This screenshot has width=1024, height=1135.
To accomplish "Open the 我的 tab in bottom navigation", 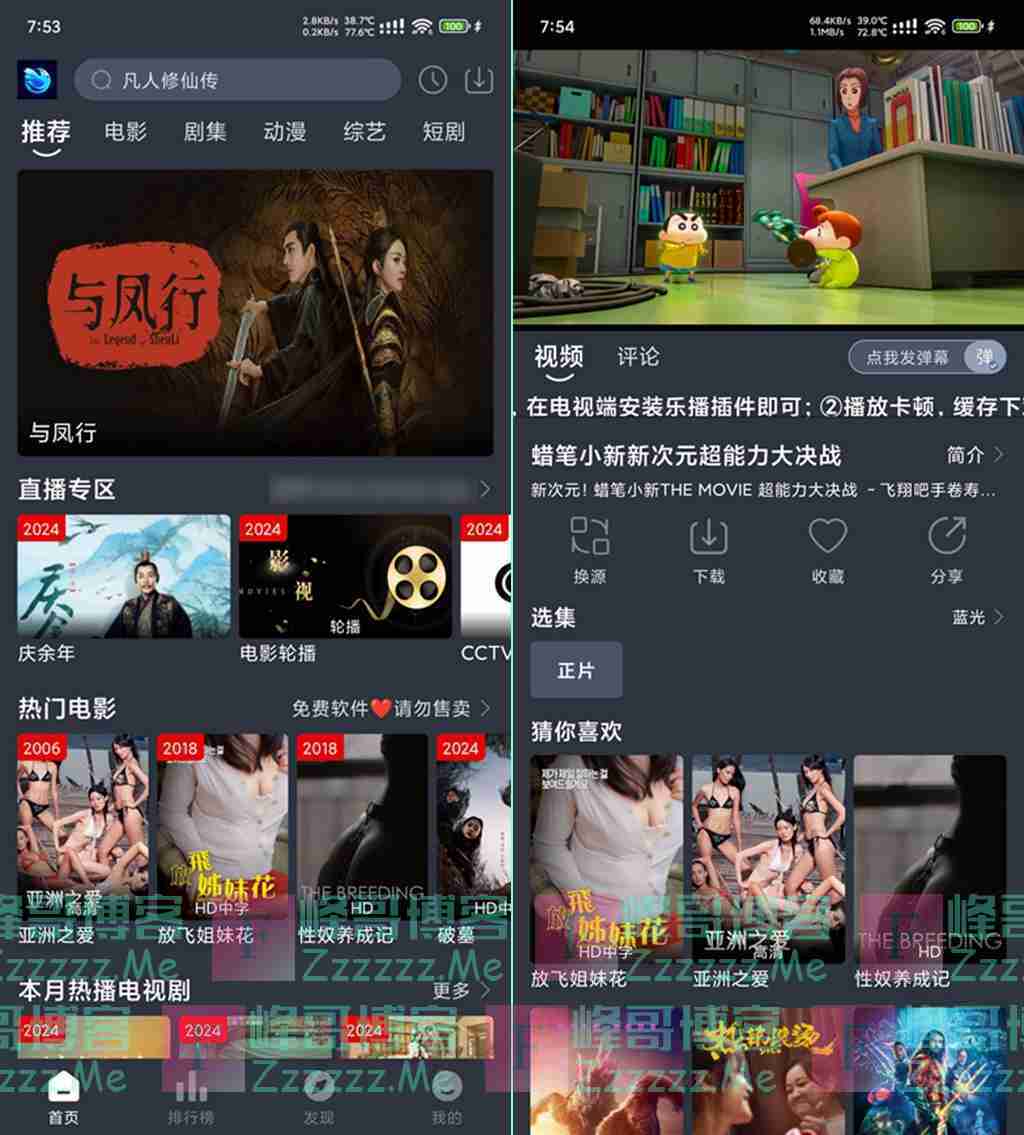I will [446, 1098].
